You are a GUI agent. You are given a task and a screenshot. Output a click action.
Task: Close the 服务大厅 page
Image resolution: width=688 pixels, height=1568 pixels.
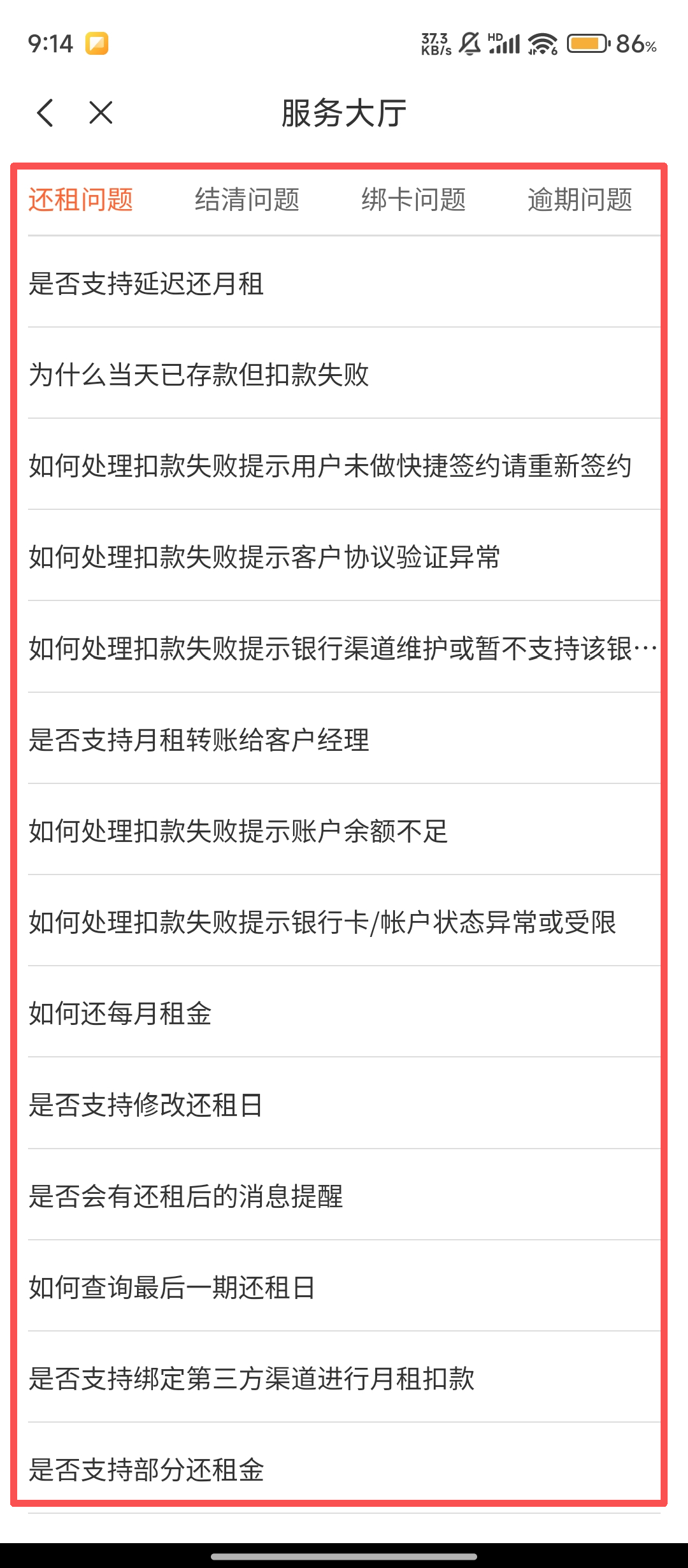pos(101,113)
